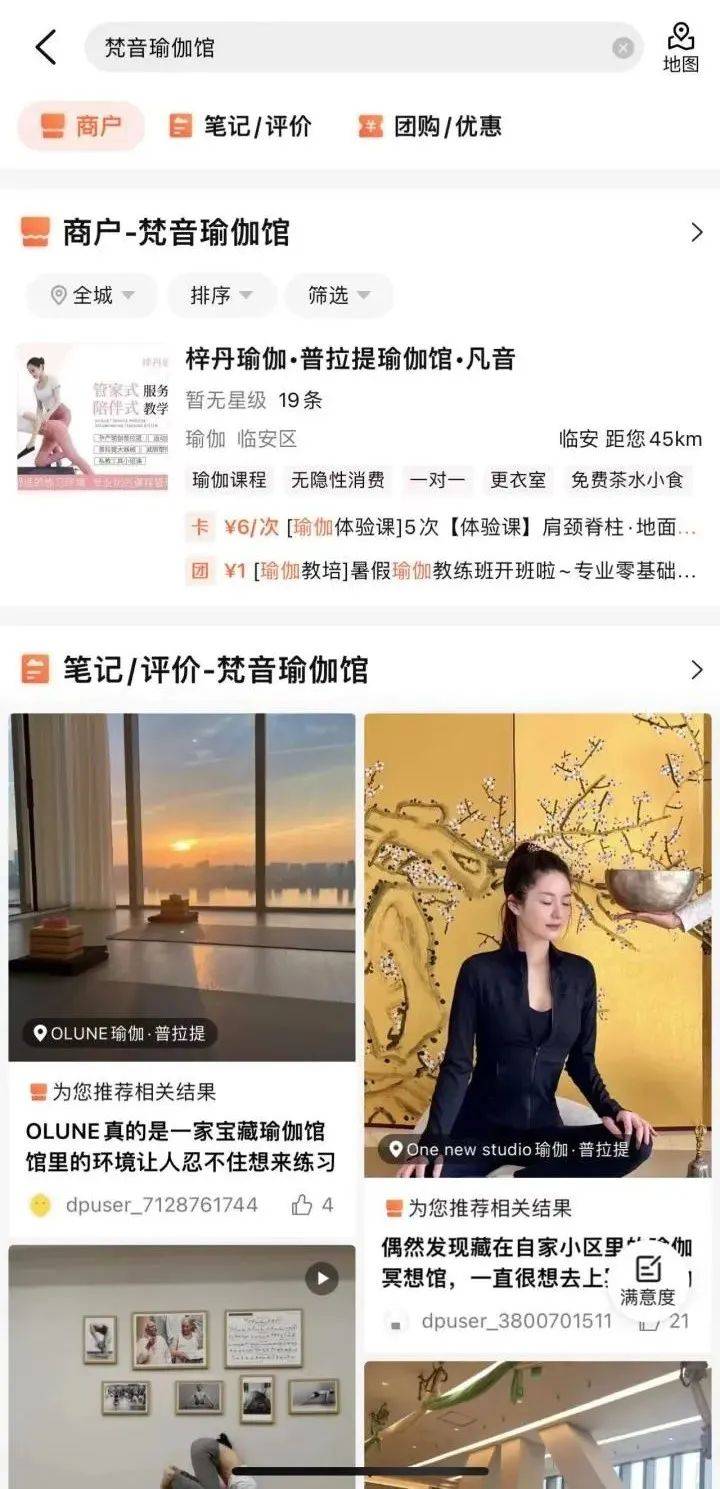The height and width of the screenshot is (1489, 720).
Task: Expand the 商户-梵音瑜伽馆 section arrow
Action: point(697,233)
